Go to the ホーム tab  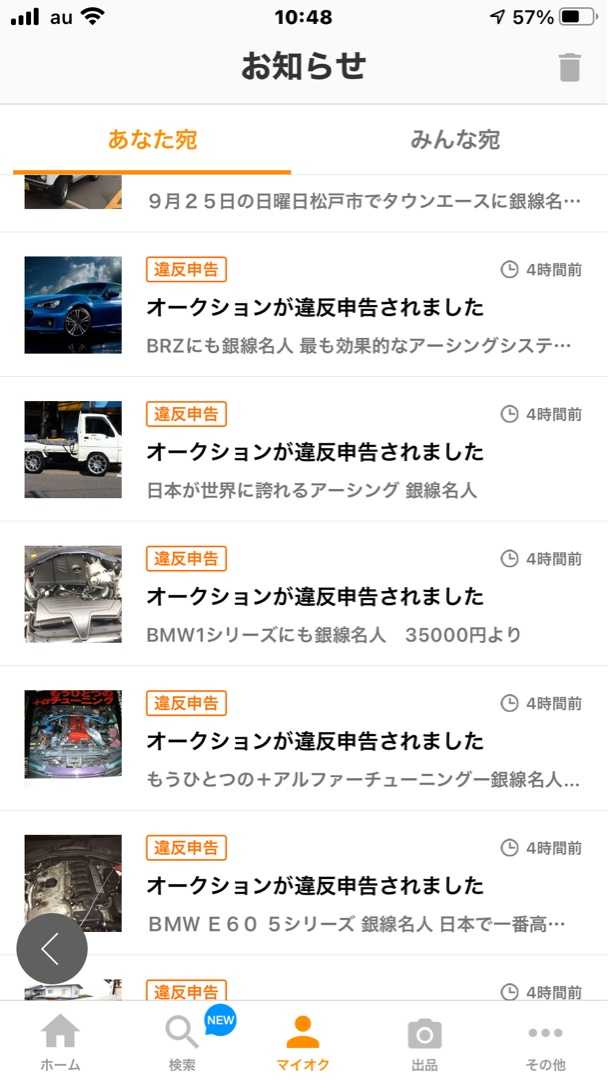(60, 1042)
